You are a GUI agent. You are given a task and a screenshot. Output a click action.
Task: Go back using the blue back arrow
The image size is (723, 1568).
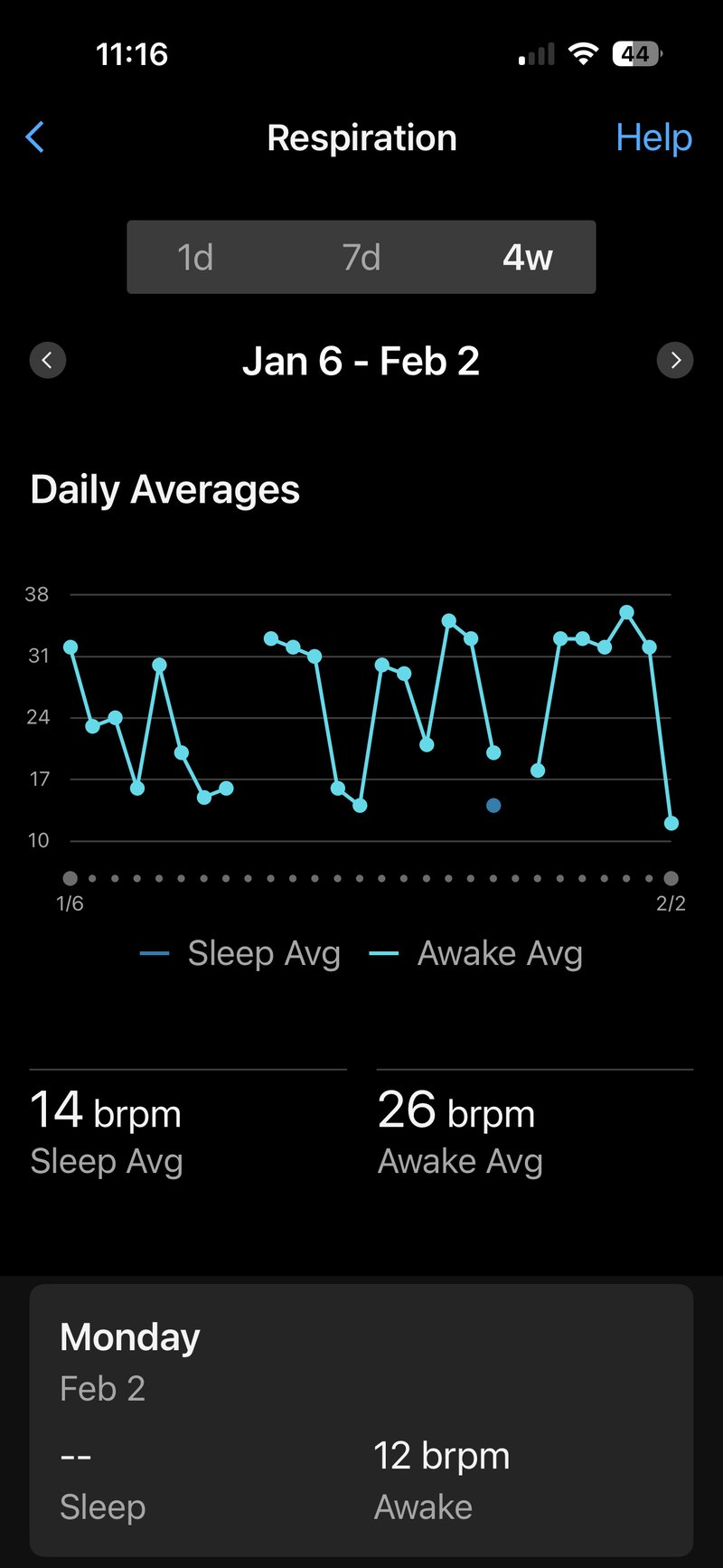click(x=34, y=137)
